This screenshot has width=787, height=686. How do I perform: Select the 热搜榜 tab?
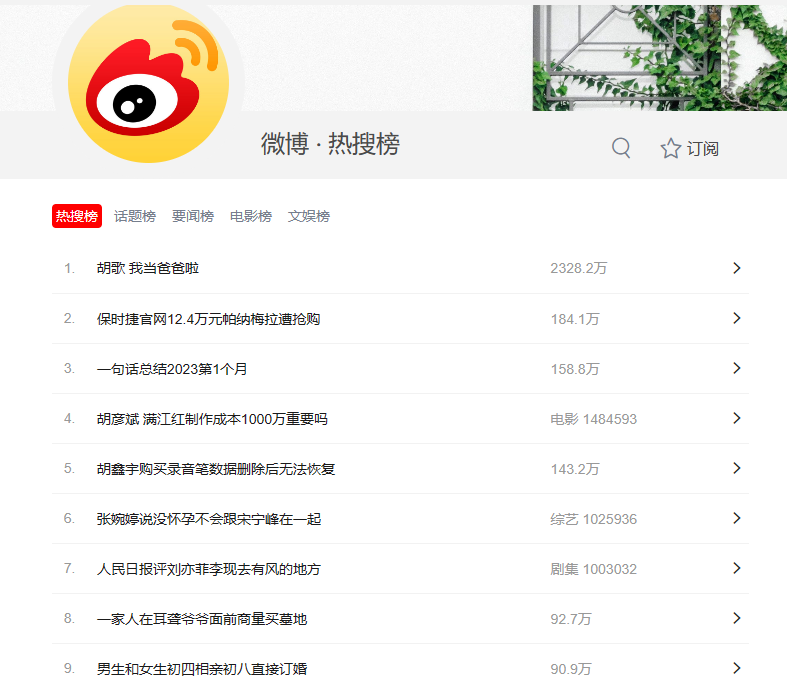[x=77, y=216]
